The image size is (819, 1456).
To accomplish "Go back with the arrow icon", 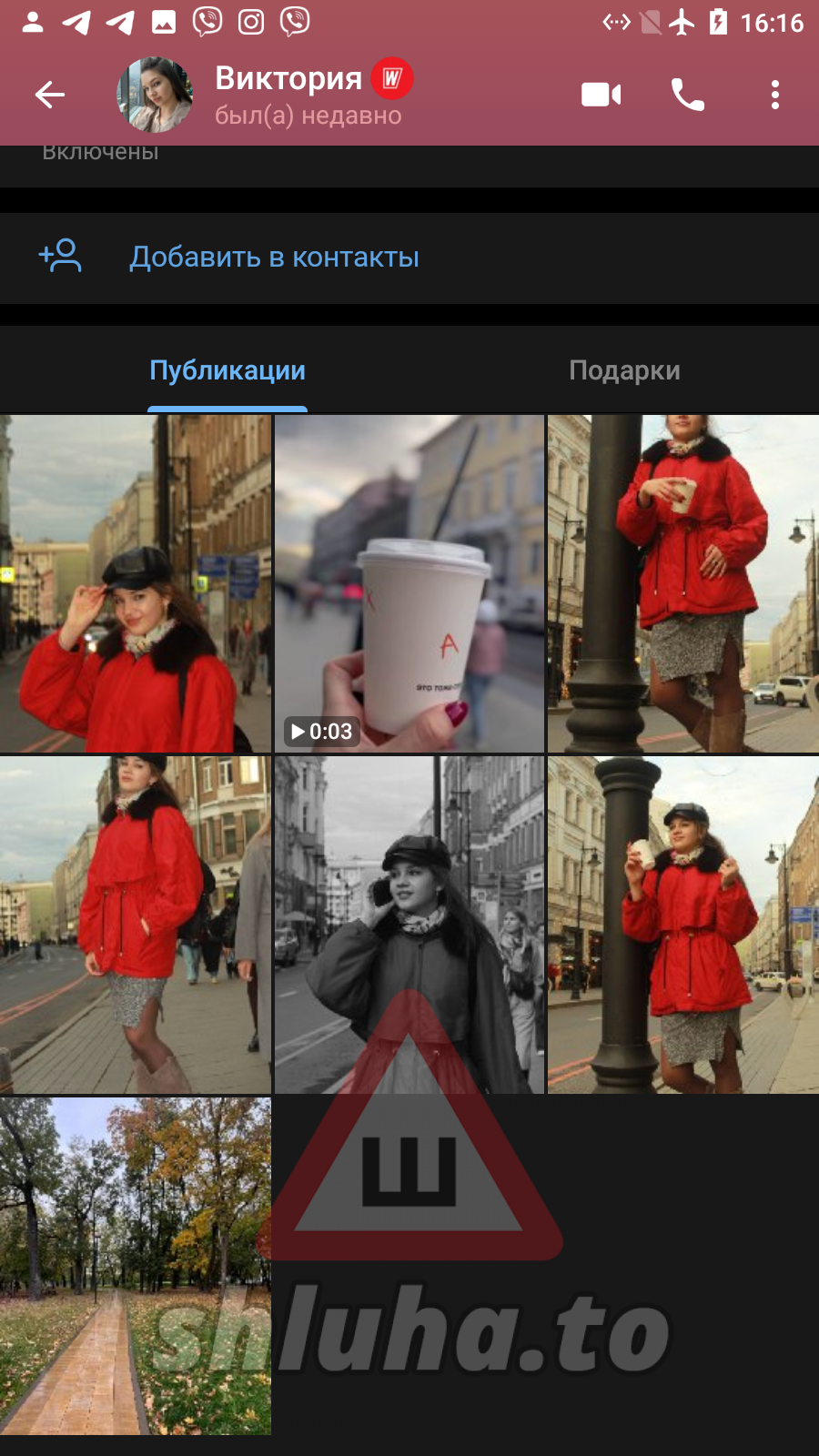I will 50,95.
